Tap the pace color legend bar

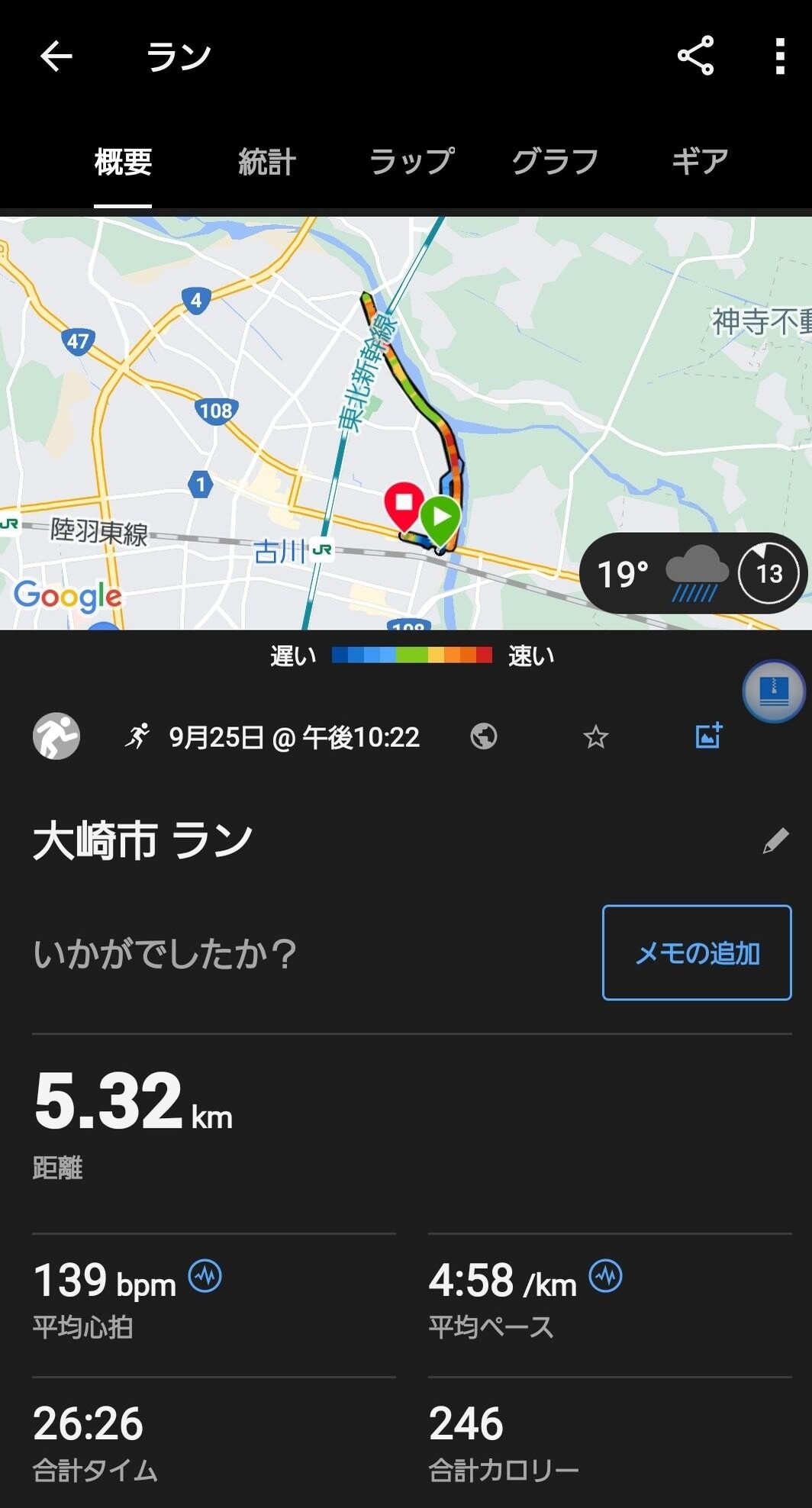pos(412,655)
